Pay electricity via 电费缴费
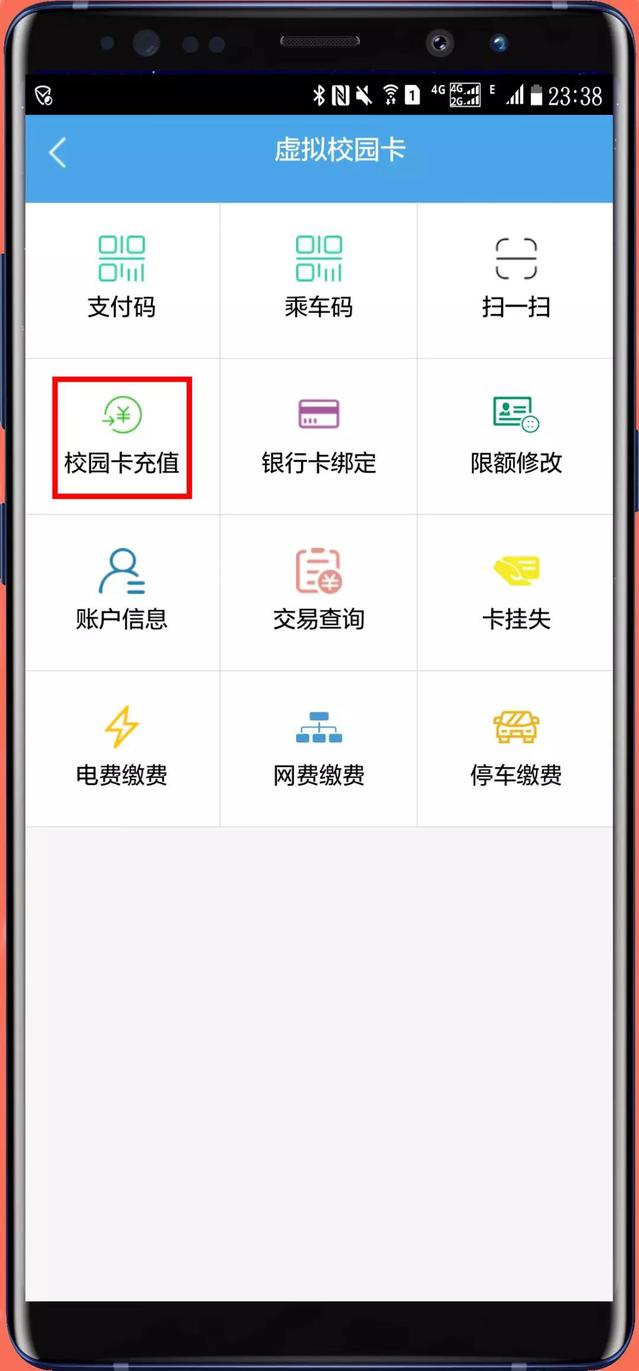 coord(121,748)
